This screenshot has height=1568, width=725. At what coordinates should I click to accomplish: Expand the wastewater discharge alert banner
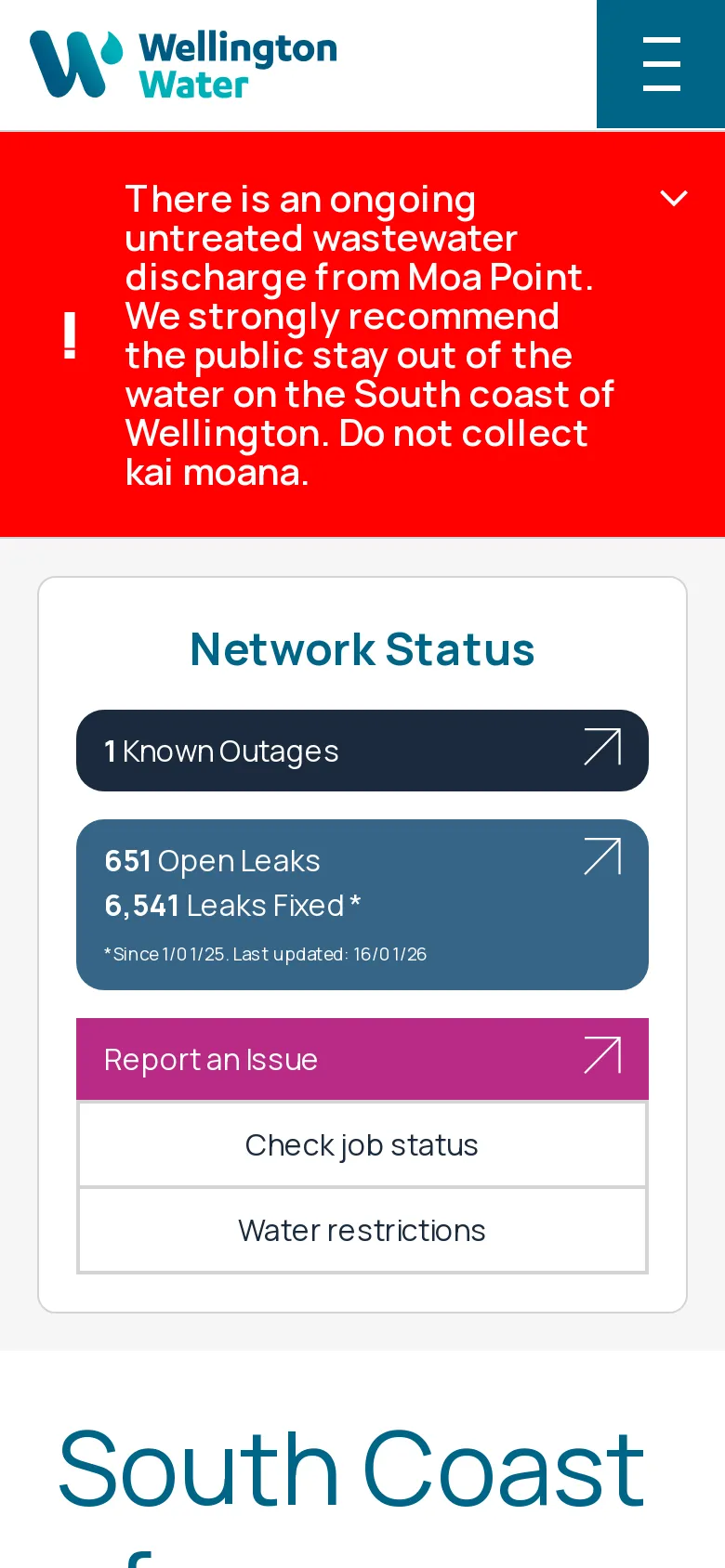point(673,198)
